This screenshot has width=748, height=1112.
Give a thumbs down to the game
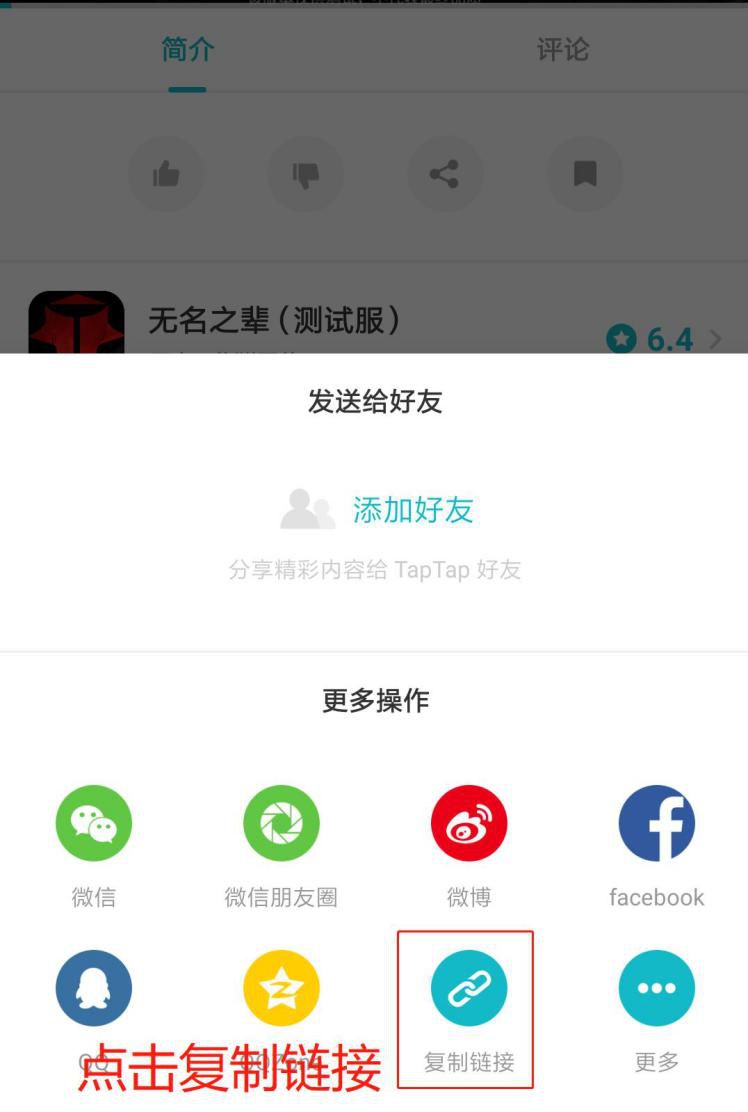point(306,173)
